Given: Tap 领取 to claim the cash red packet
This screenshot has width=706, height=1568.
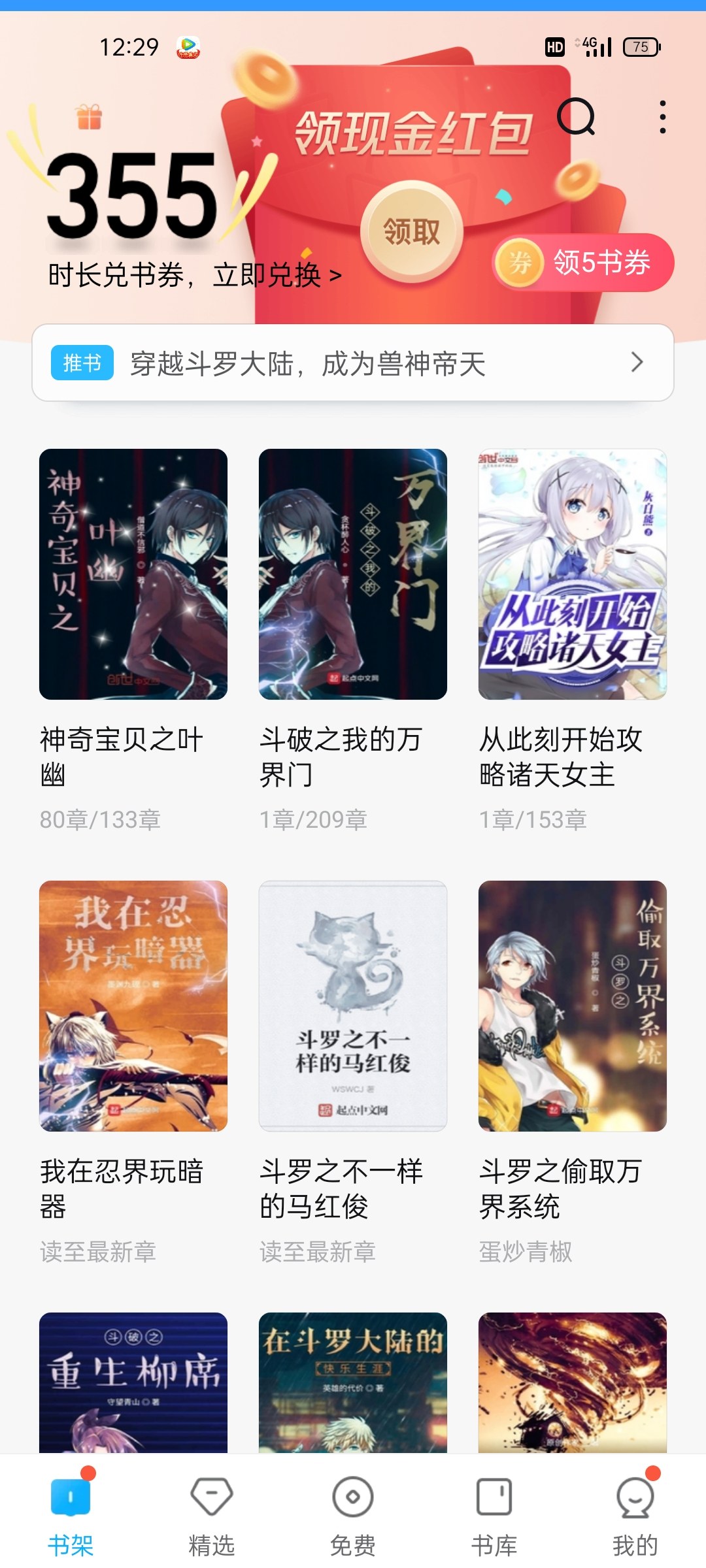Looking at the screenshot, I should point(412,232).
